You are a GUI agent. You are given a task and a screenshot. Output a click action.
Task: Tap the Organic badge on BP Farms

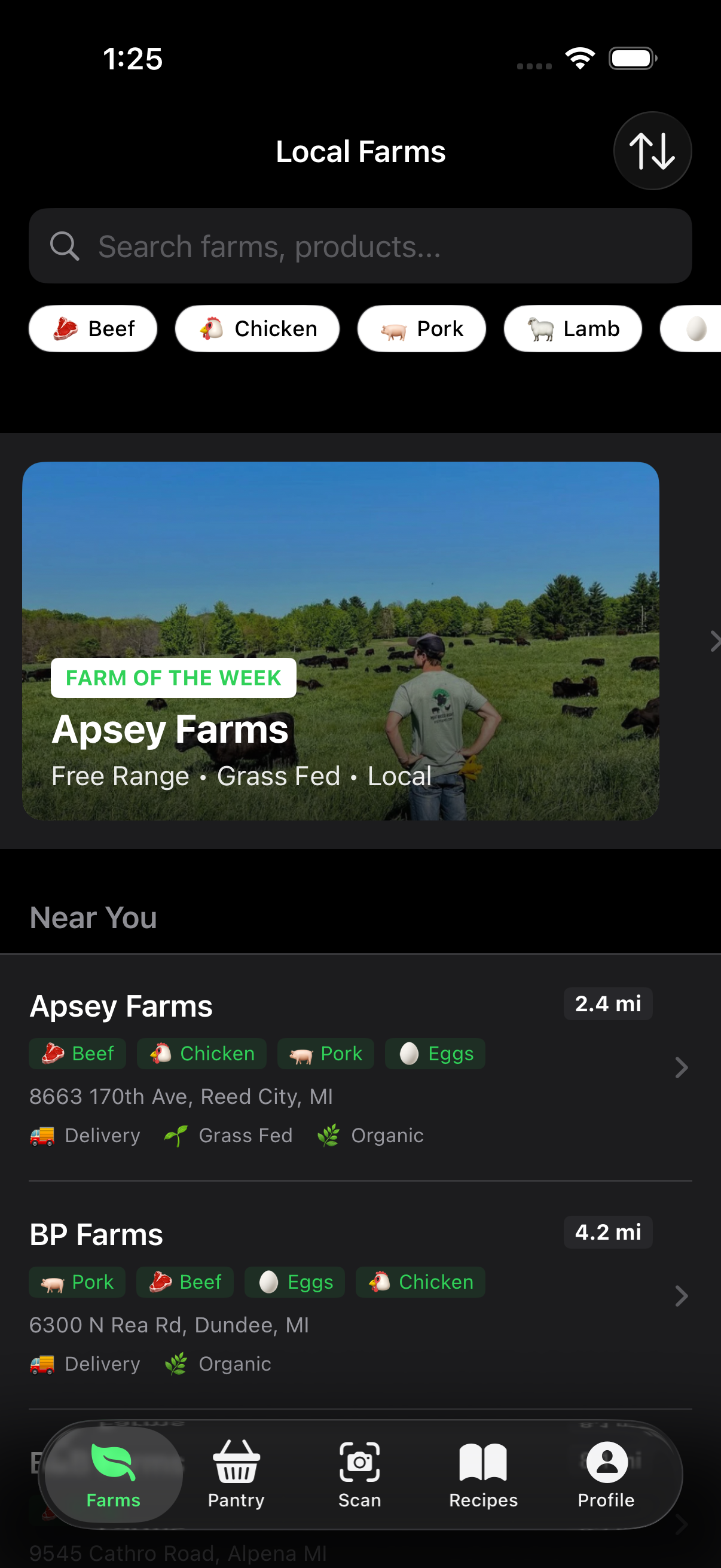[x=217, y=1363]
